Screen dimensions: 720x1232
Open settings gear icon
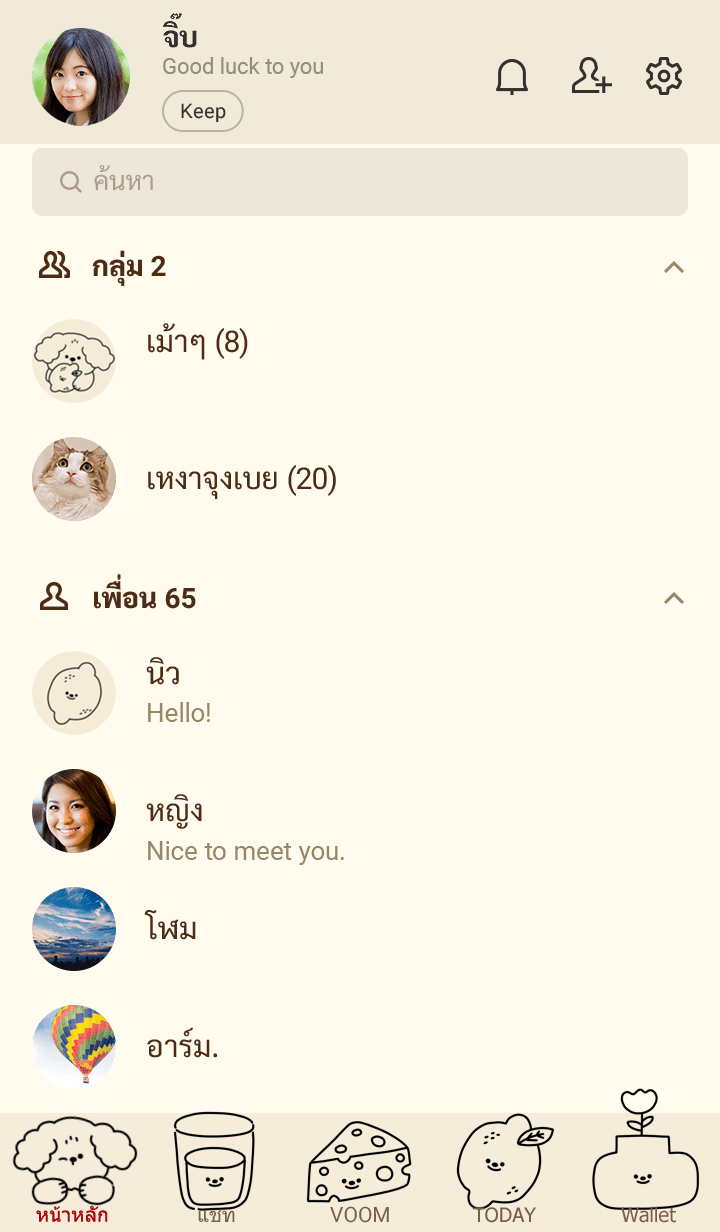(x=663, y=77)
